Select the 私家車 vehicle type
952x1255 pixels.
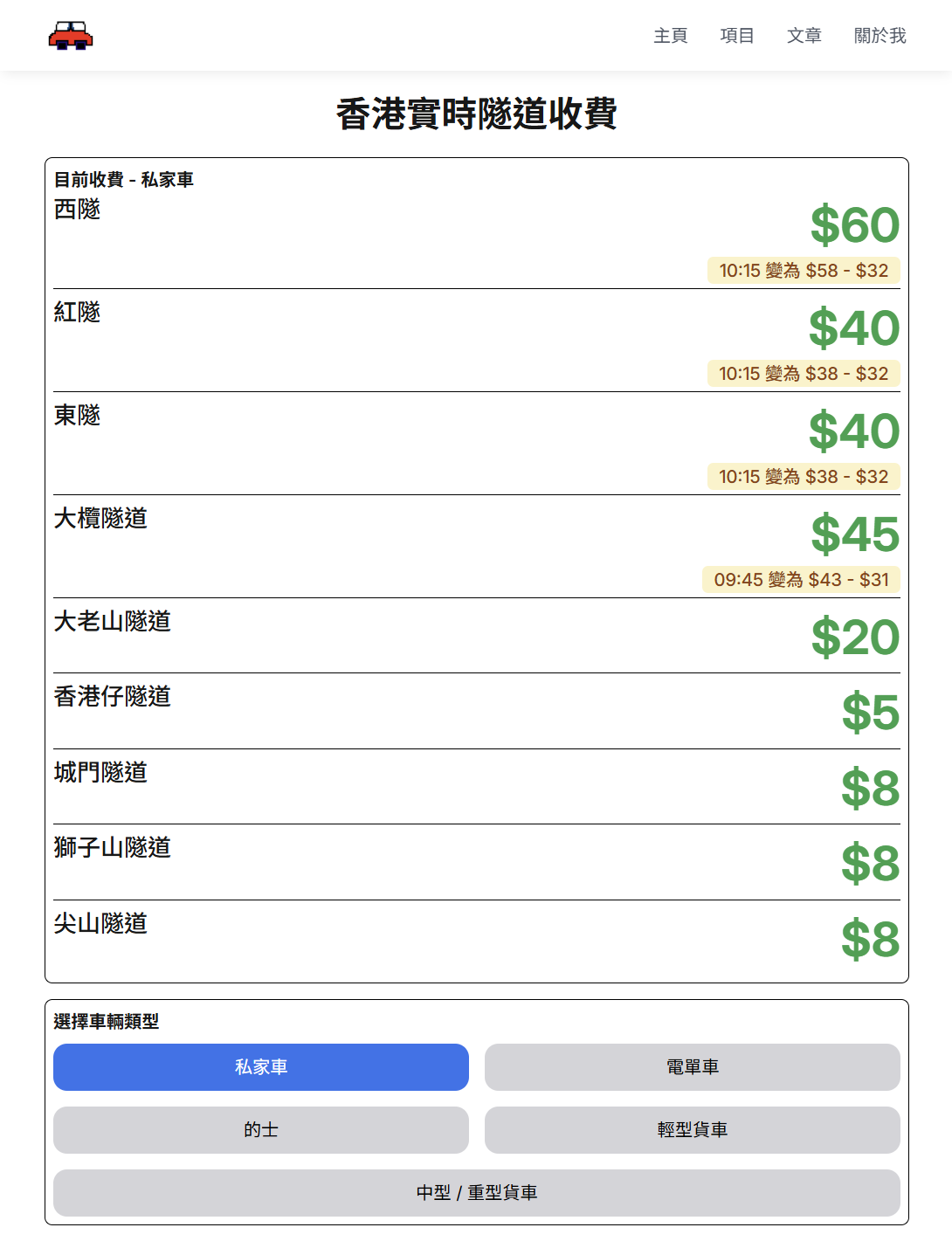pos(261,1066)
